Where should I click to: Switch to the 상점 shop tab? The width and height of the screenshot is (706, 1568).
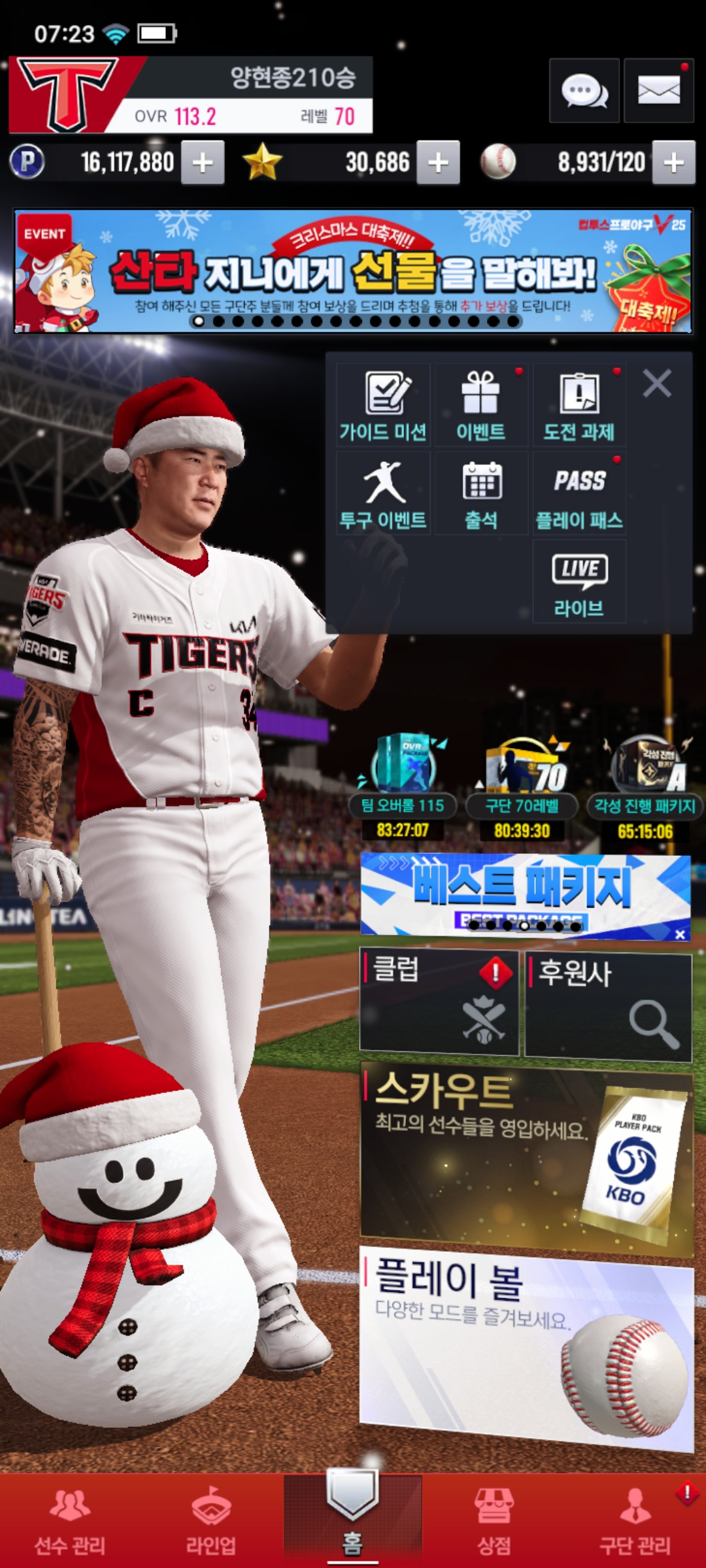pos(494,1520)
